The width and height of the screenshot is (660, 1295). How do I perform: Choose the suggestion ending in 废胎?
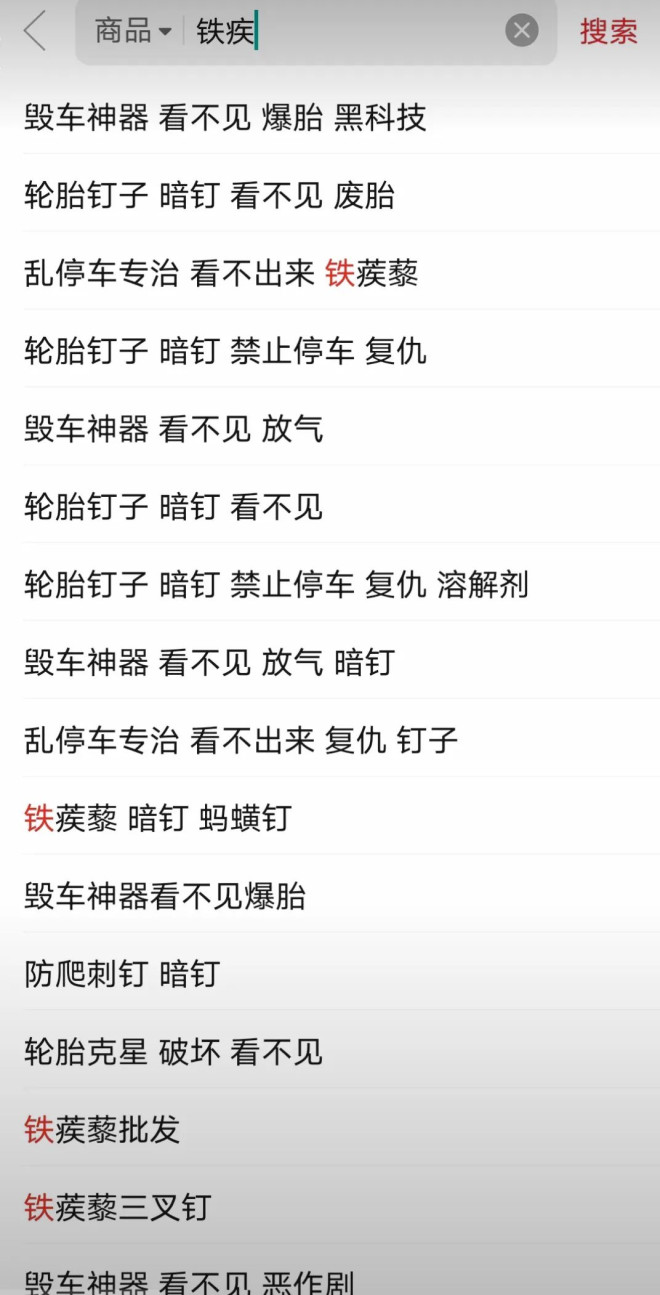tap(209, 196)
